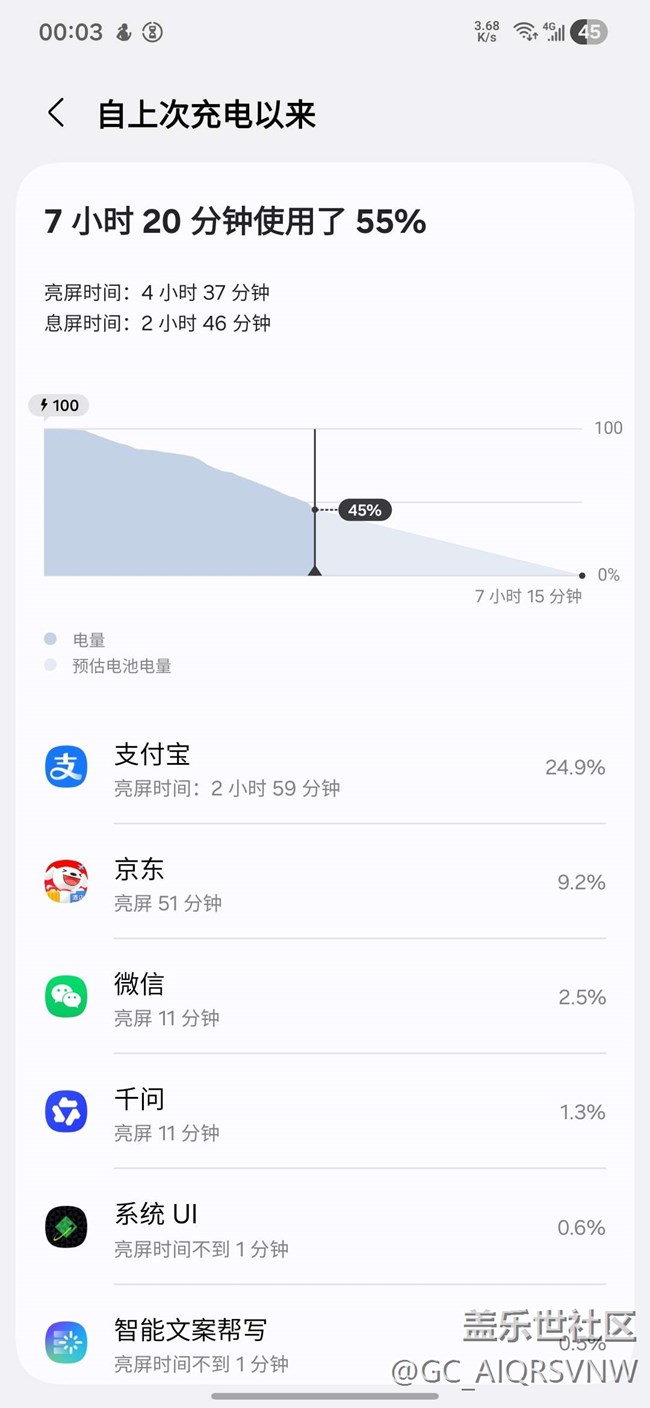View 微信 battery usage details
Viewport: 650px width, 1408px height.
[325, 998]
